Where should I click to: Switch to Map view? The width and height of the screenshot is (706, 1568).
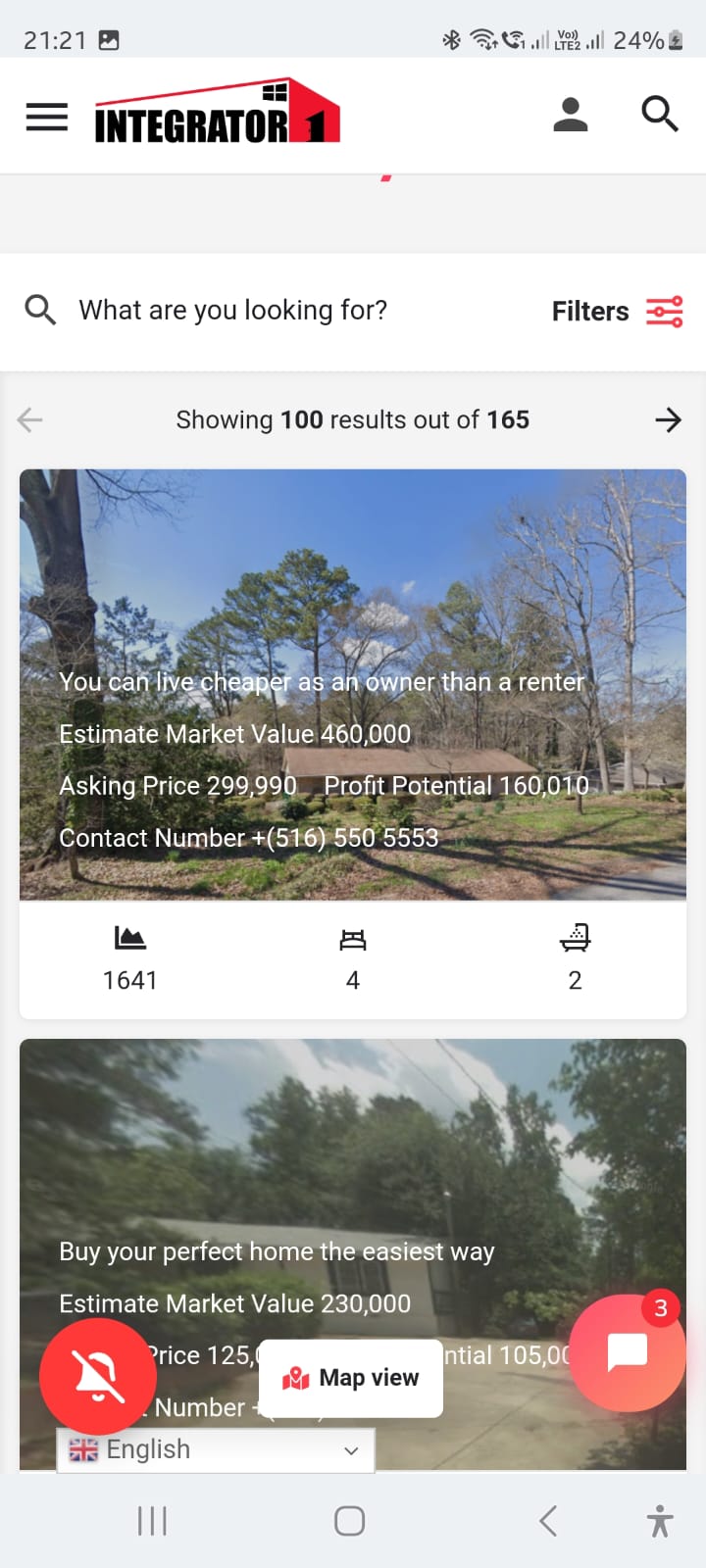[x=351, y=1378]
